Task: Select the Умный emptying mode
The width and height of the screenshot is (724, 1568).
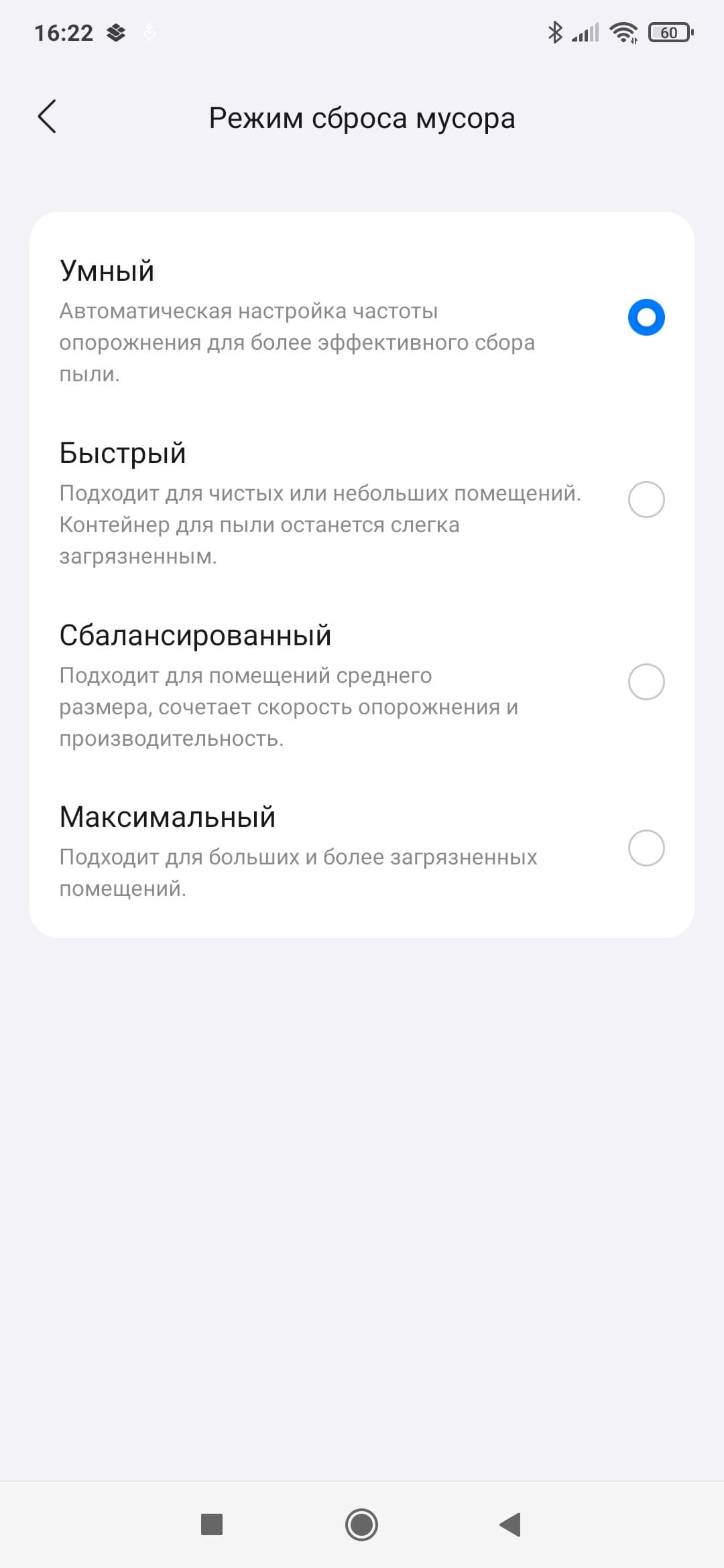Action: (646, 317)
